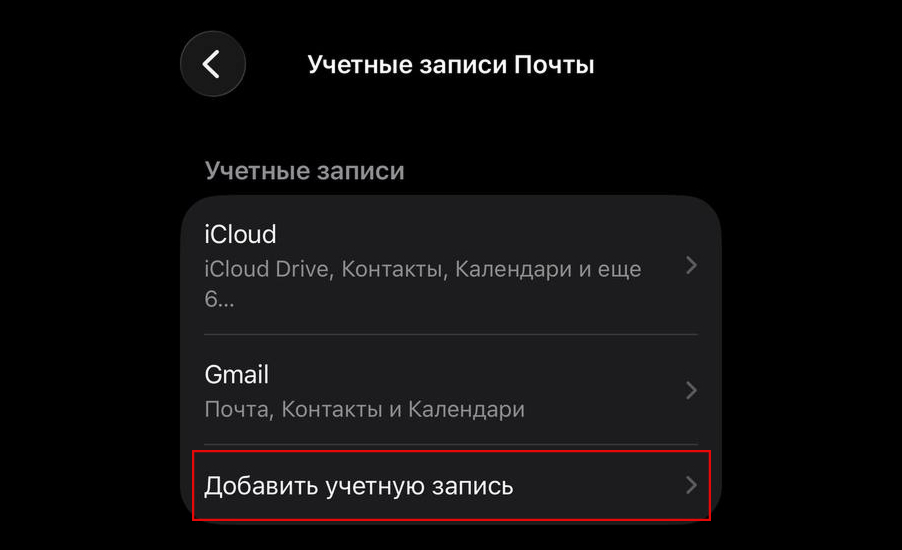
Task: Select Добавить учетную запись
Action: pos(450,486)
